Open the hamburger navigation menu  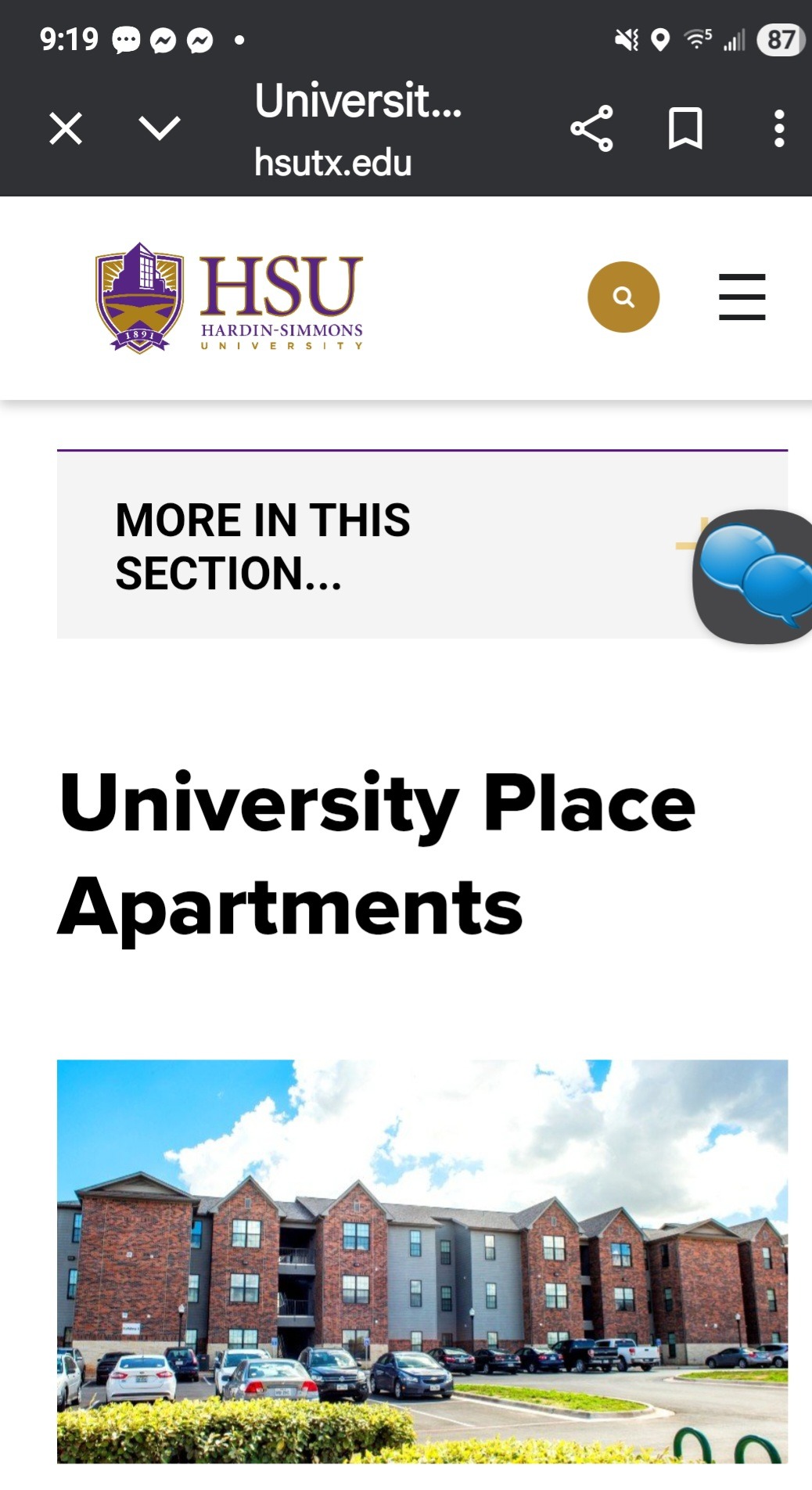pos(742,297)
